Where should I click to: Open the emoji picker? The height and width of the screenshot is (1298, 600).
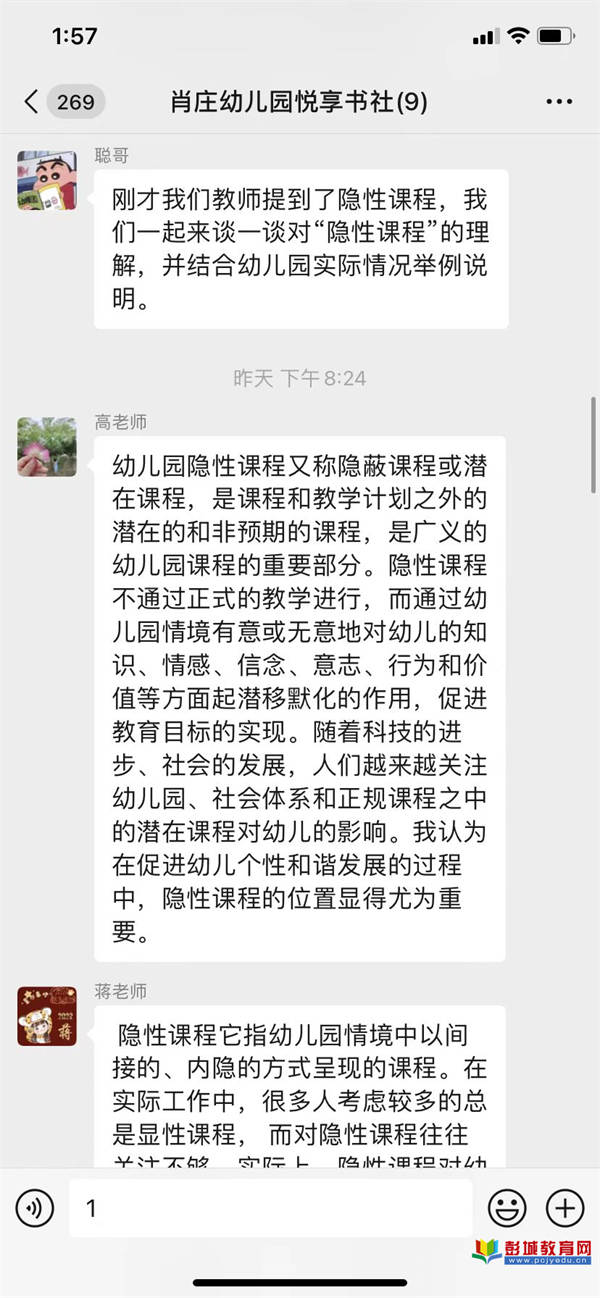507,1208
